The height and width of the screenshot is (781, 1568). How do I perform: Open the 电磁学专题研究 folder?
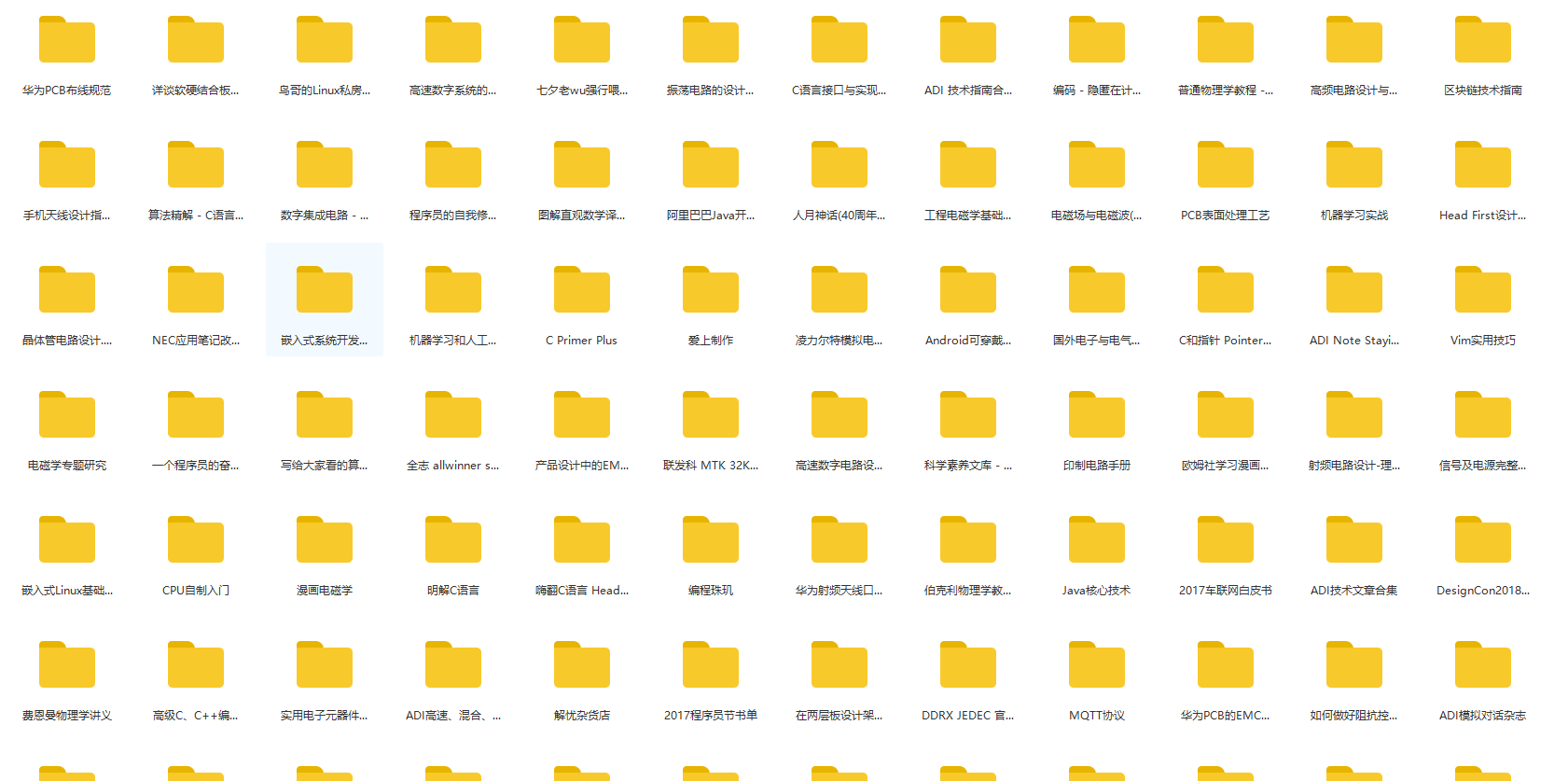coord(67,417)
